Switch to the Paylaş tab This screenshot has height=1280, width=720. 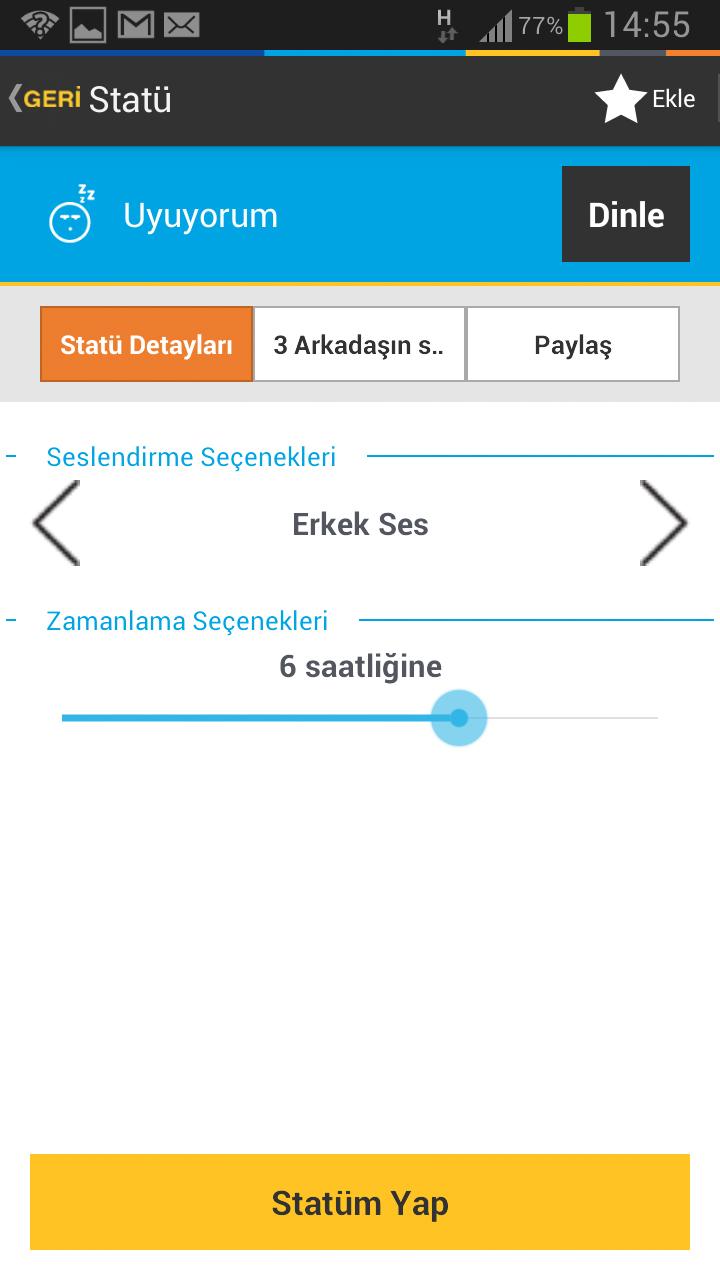[573, 343]
